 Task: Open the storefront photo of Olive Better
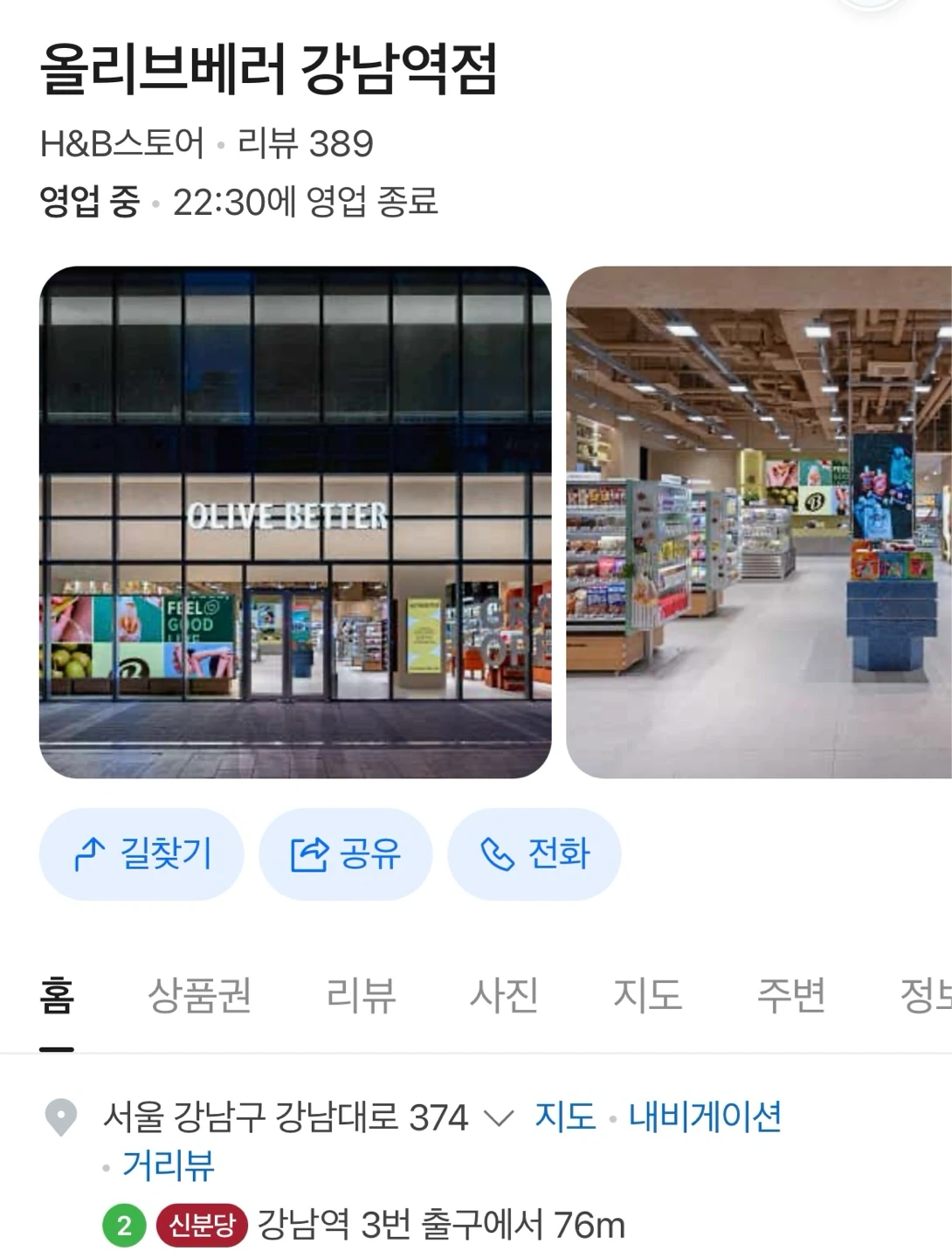tap(295, 522)
